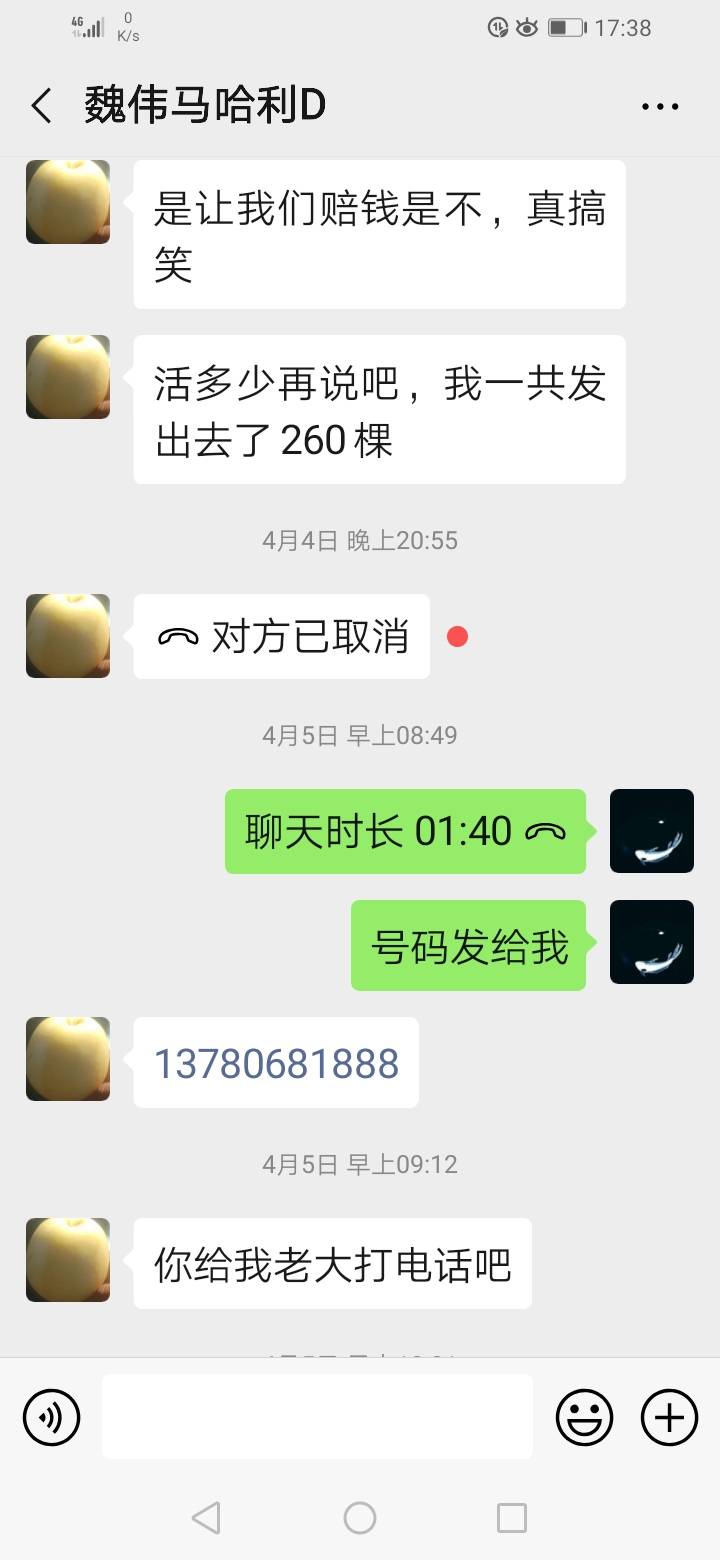The width and height of the screenshot is (720, 1560).
Task: Tap the phone number 13780681888 link
Action: [x=276, y=1063]
